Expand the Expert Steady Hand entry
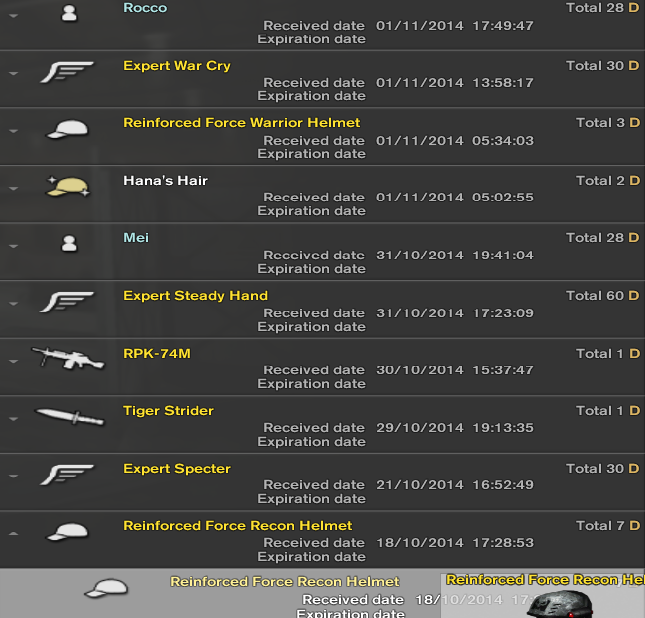Screen dimensions: 645x618 coord(13,304)
